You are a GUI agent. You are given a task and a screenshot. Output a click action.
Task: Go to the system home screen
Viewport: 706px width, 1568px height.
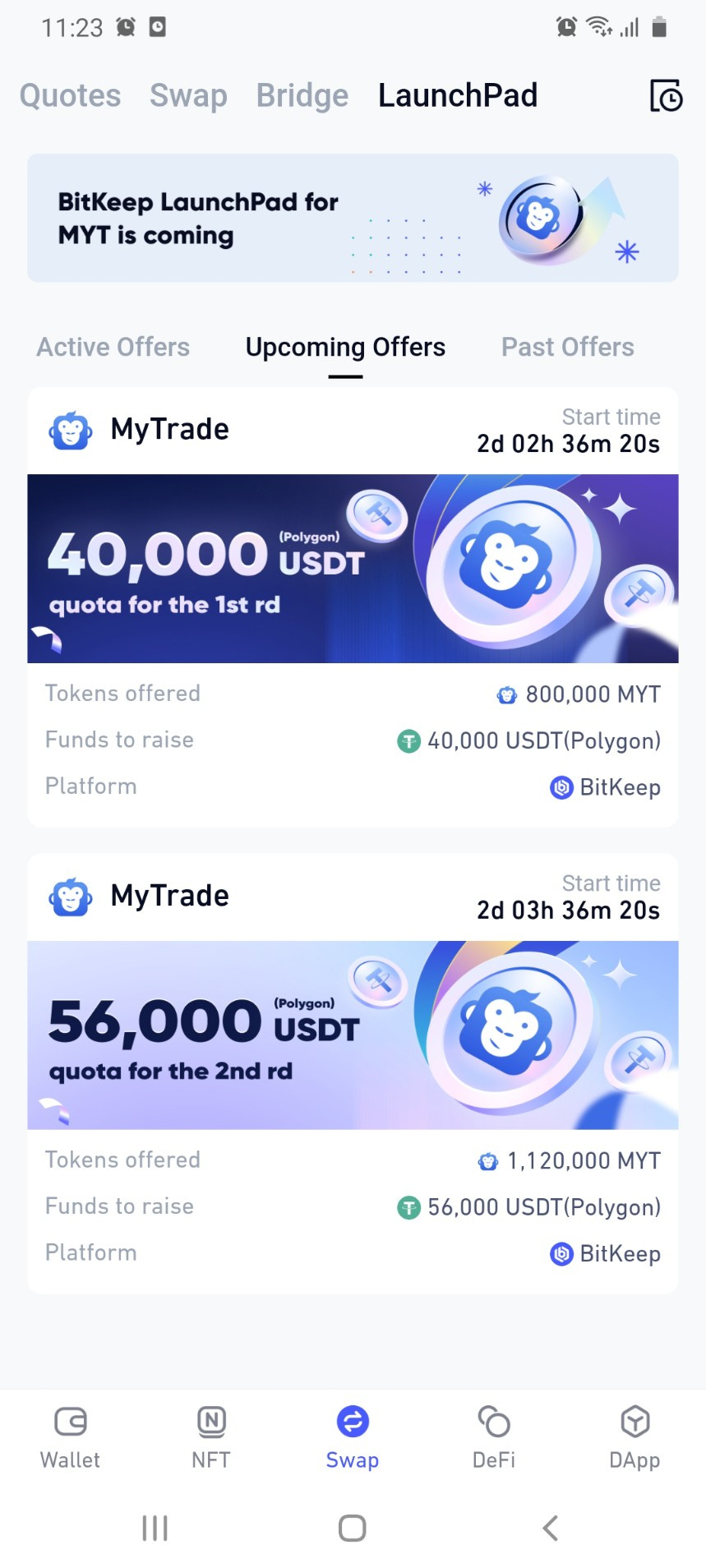tap(353, 1528)
